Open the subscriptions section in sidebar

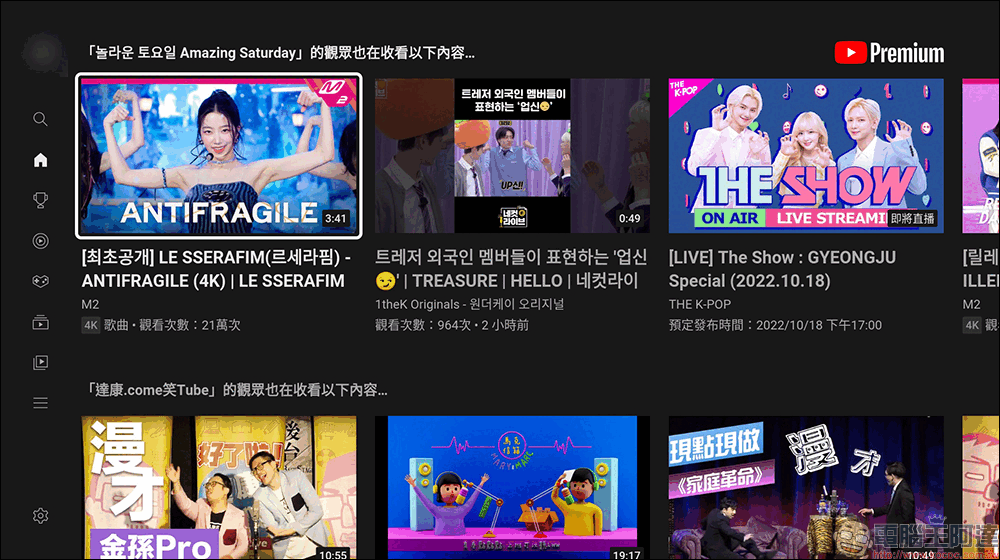pyautogui.click(x=40, y=322)
